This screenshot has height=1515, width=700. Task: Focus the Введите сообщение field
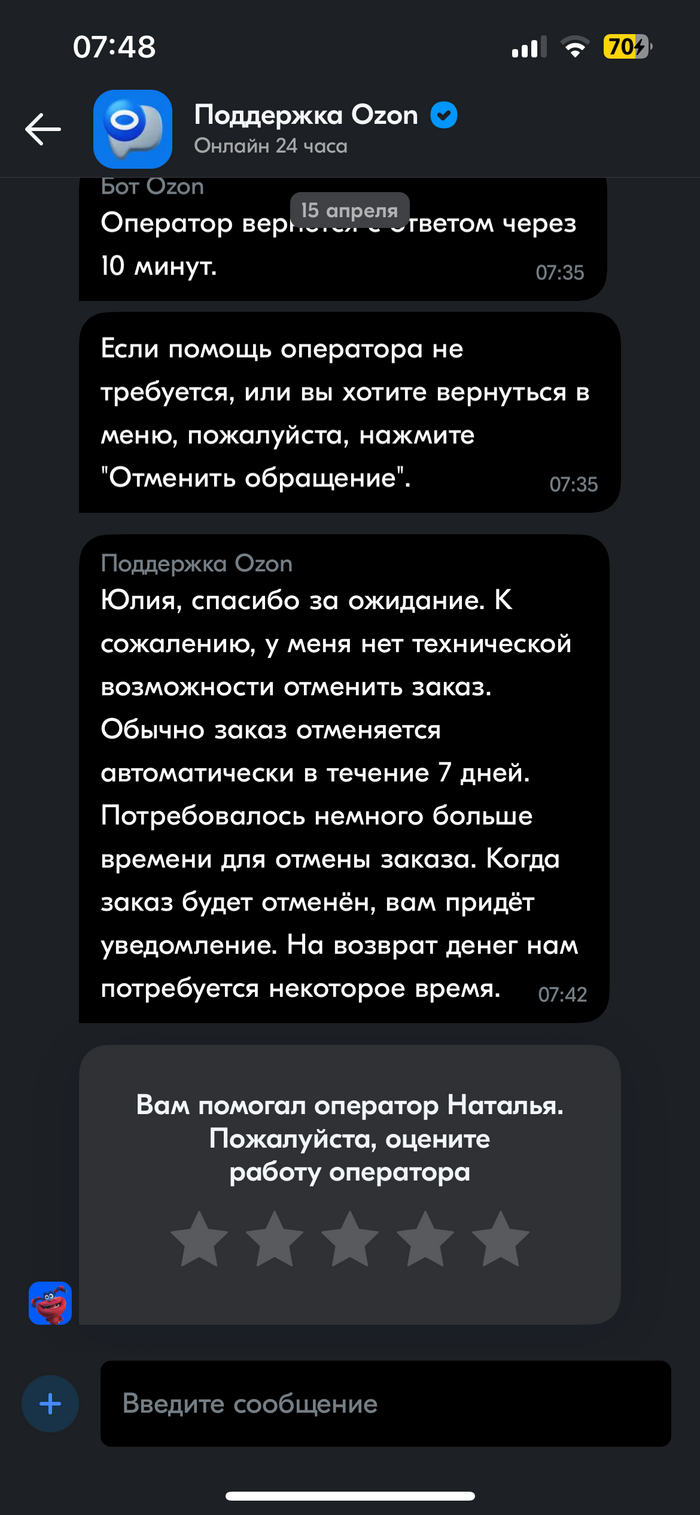(385, 1403)
